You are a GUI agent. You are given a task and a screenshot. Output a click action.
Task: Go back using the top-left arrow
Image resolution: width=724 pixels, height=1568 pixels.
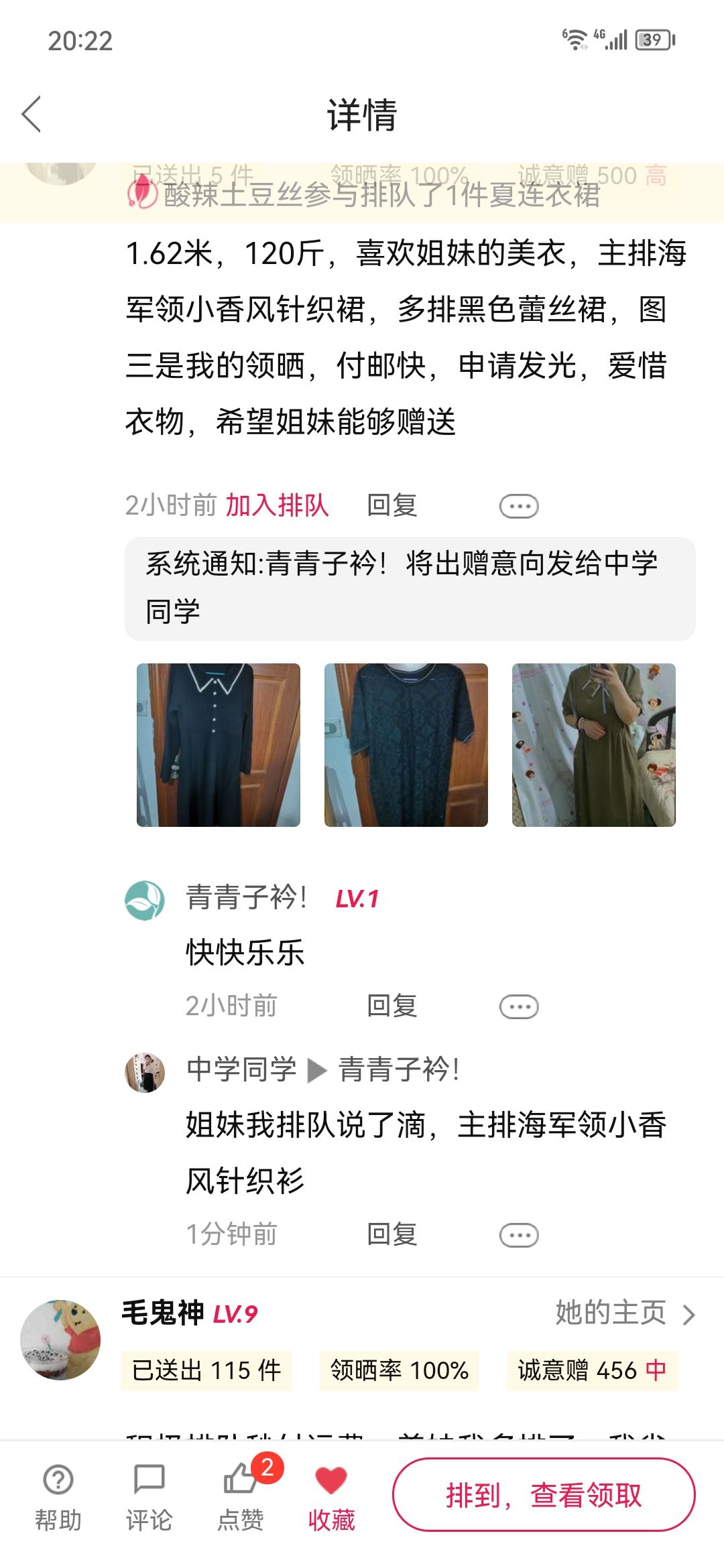32,114
